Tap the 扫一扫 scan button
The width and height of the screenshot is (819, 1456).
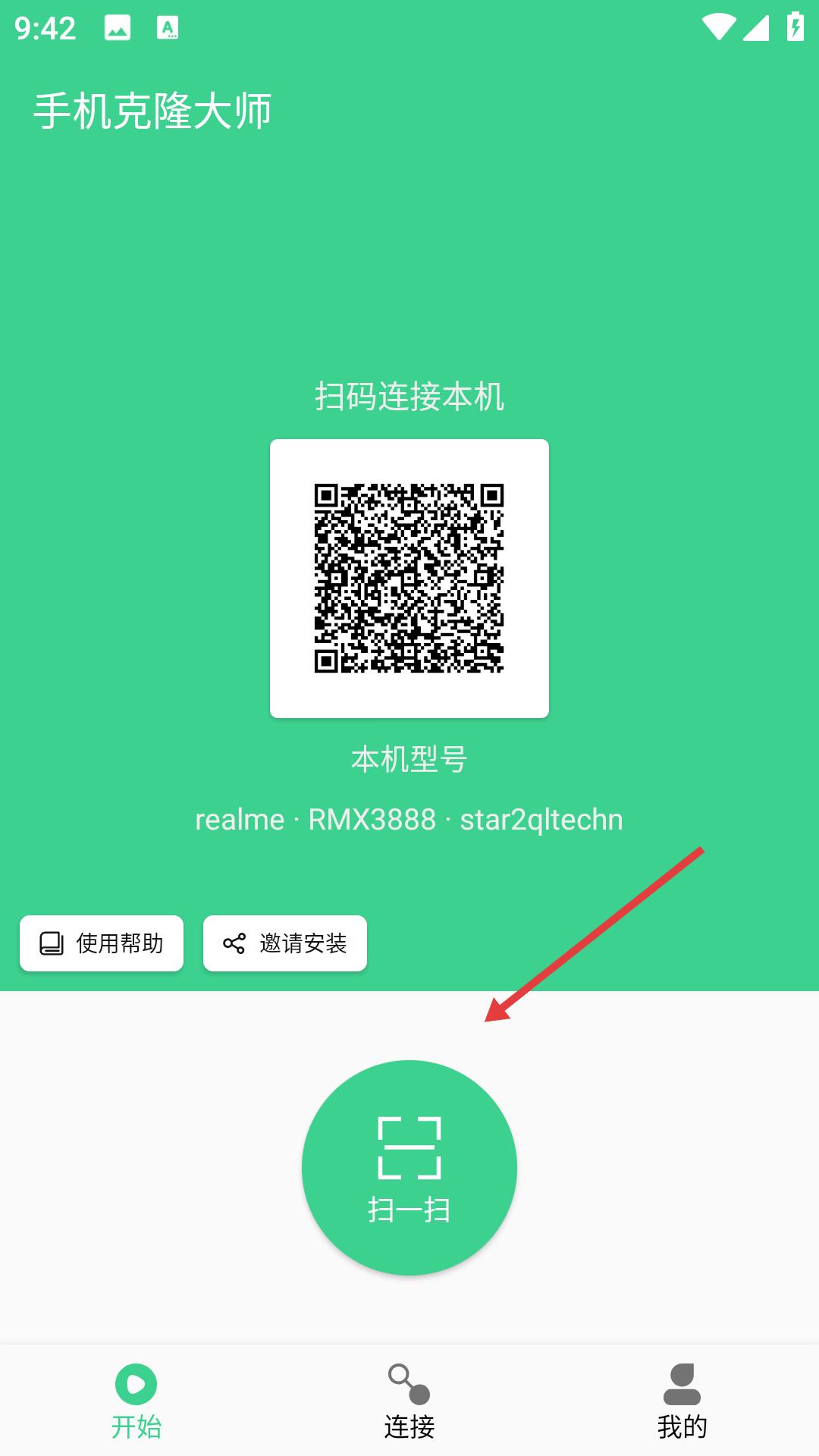(x=409, y=1168)
